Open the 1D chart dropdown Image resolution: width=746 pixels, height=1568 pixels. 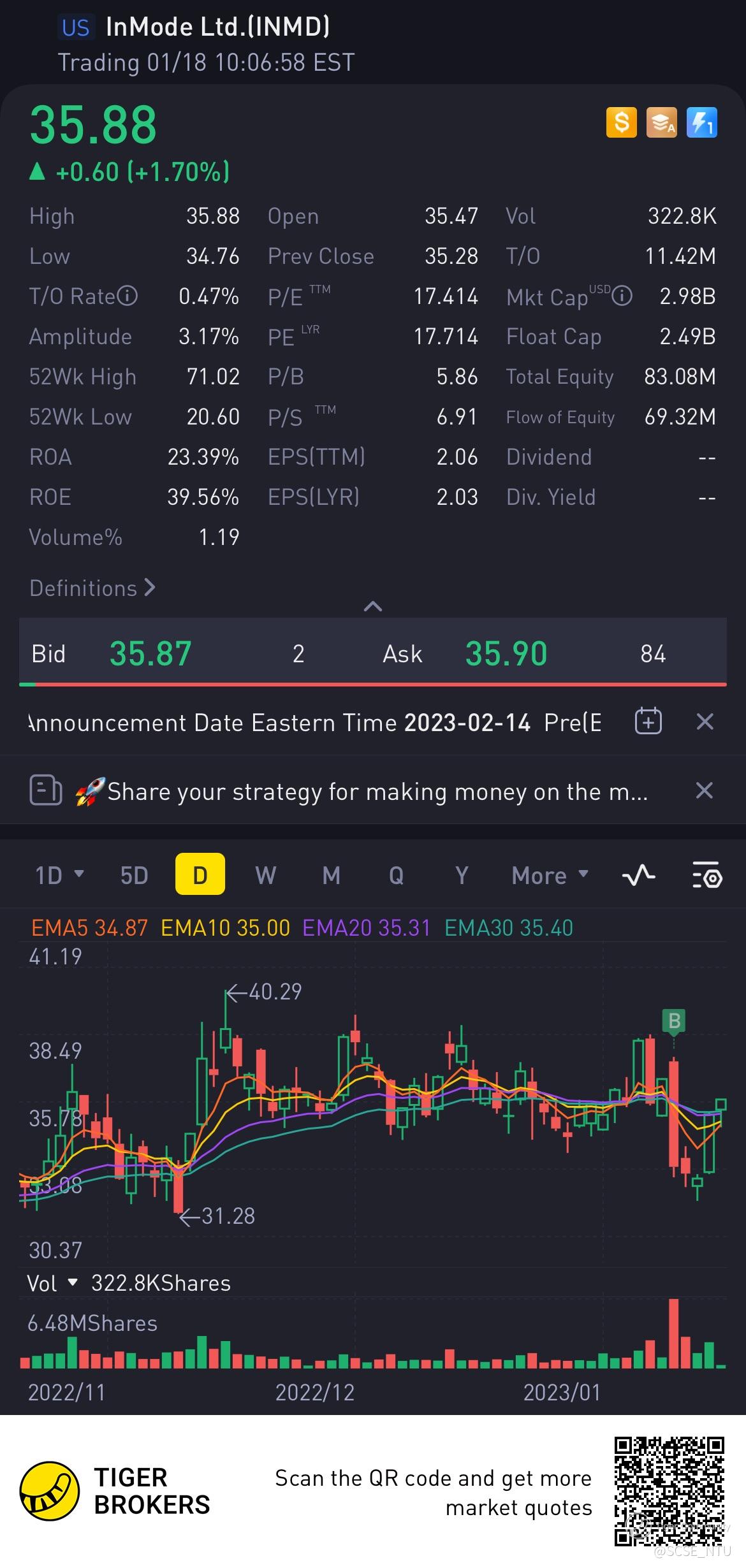(x=59, y=875)
